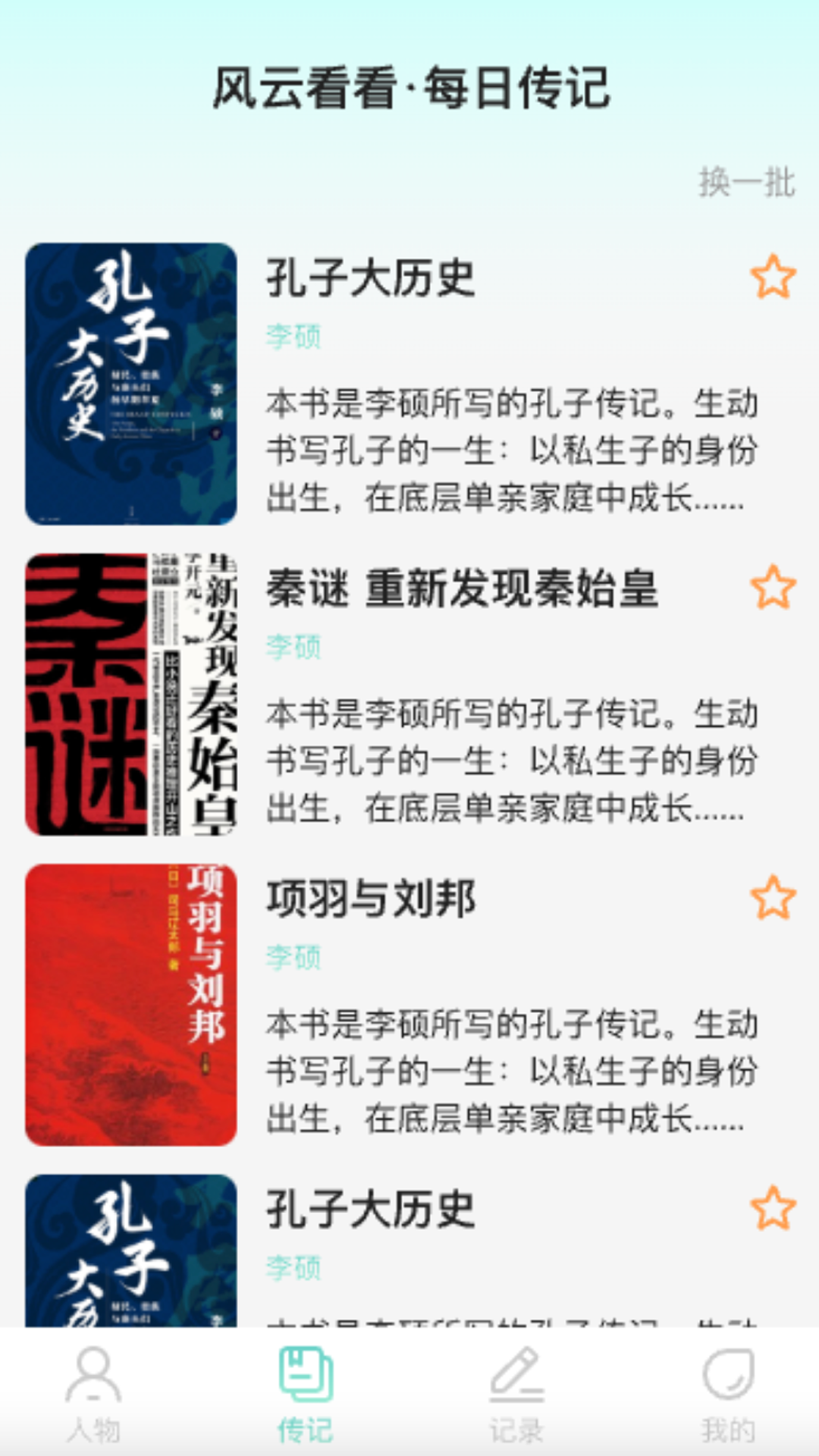Enable favorite star for 项羽与刘邦
Viewport: 819px width, 1456px height.
click(773, 897)
